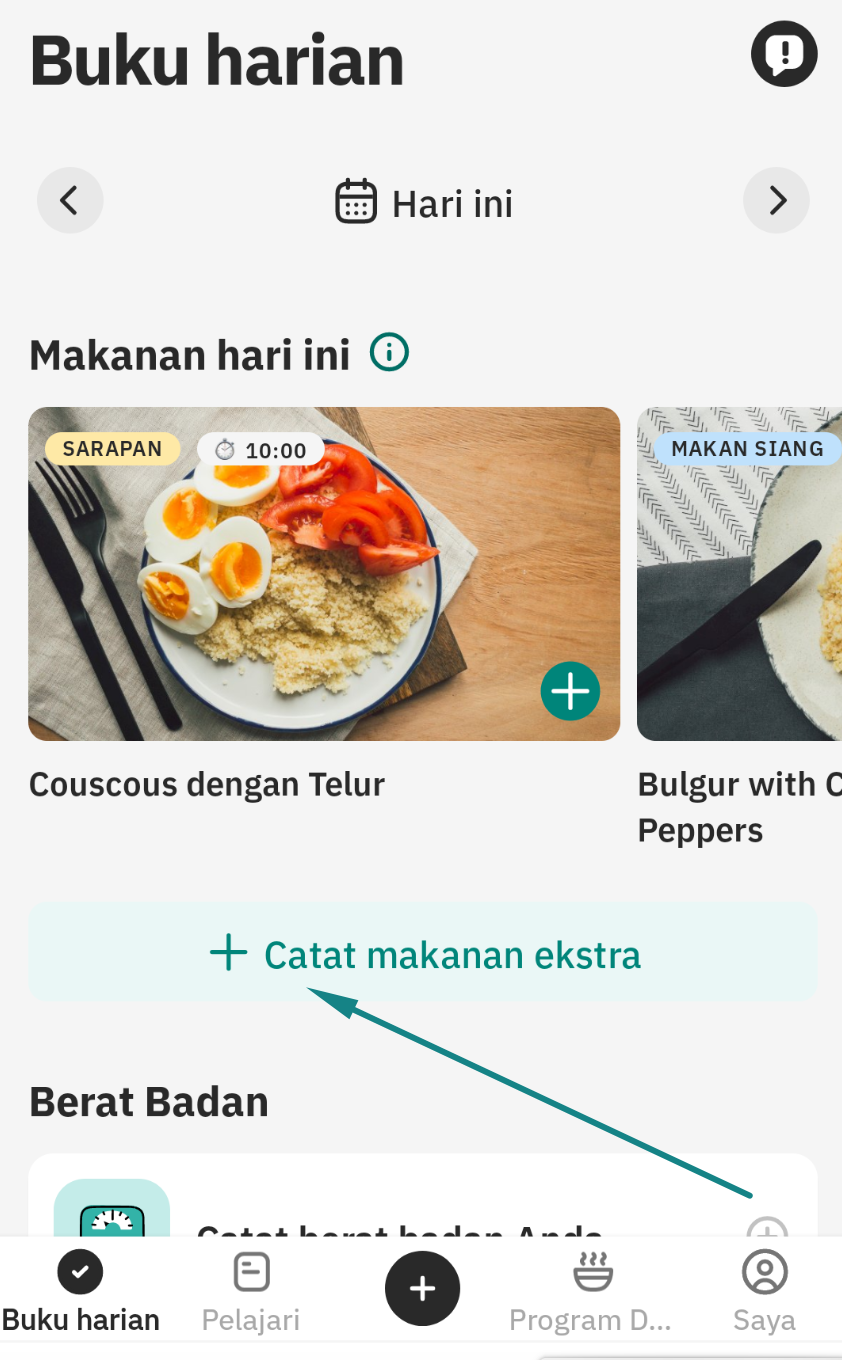Switch to the Program D... tab

pos(592,1290)
